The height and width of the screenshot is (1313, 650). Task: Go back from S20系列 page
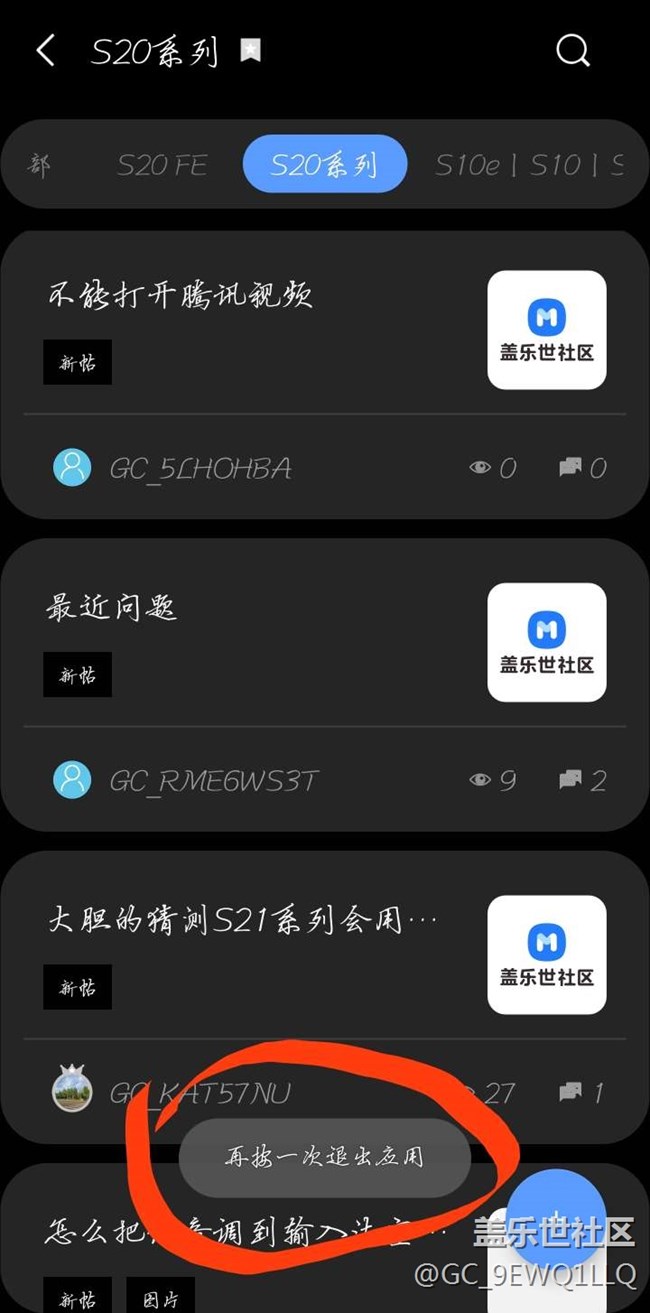click(45, 51)
